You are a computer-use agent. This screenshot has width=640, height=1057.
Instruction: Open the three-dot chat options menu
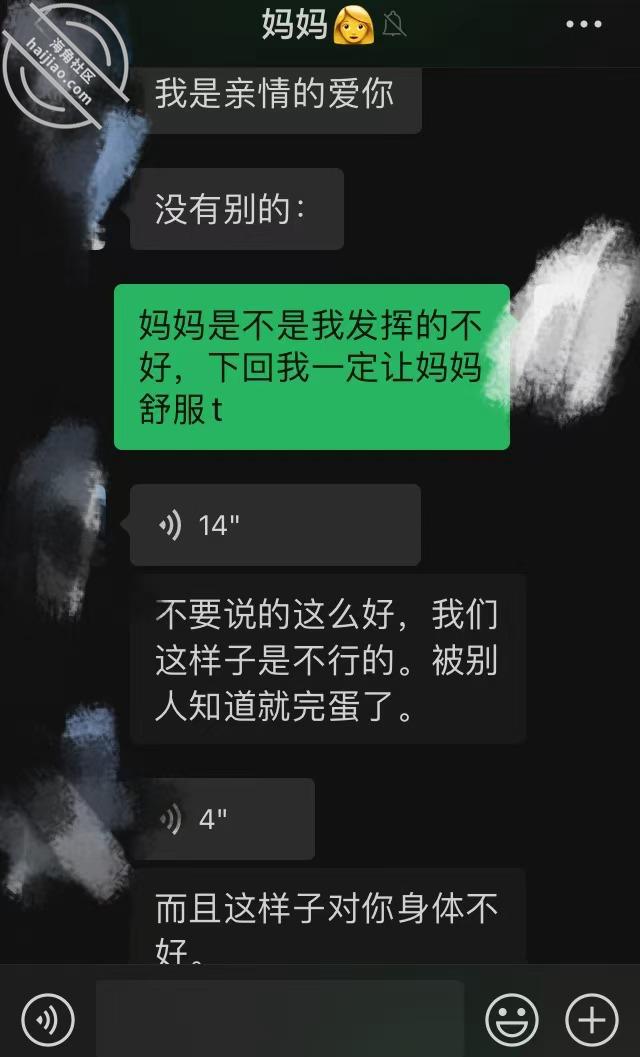(x=583, y=25)
